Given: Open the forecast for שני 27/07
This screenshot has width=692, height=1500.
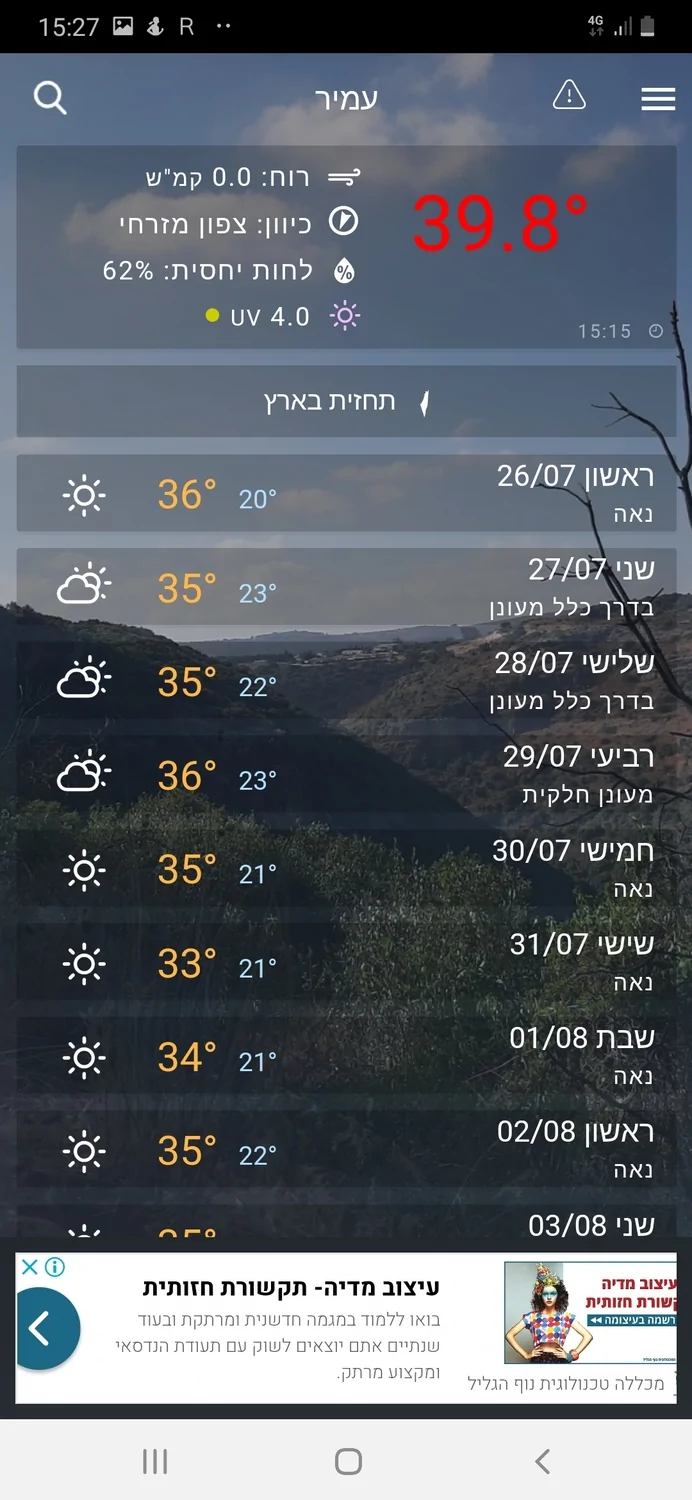Looking at the screenshot, I should click(x=346, y=588).
